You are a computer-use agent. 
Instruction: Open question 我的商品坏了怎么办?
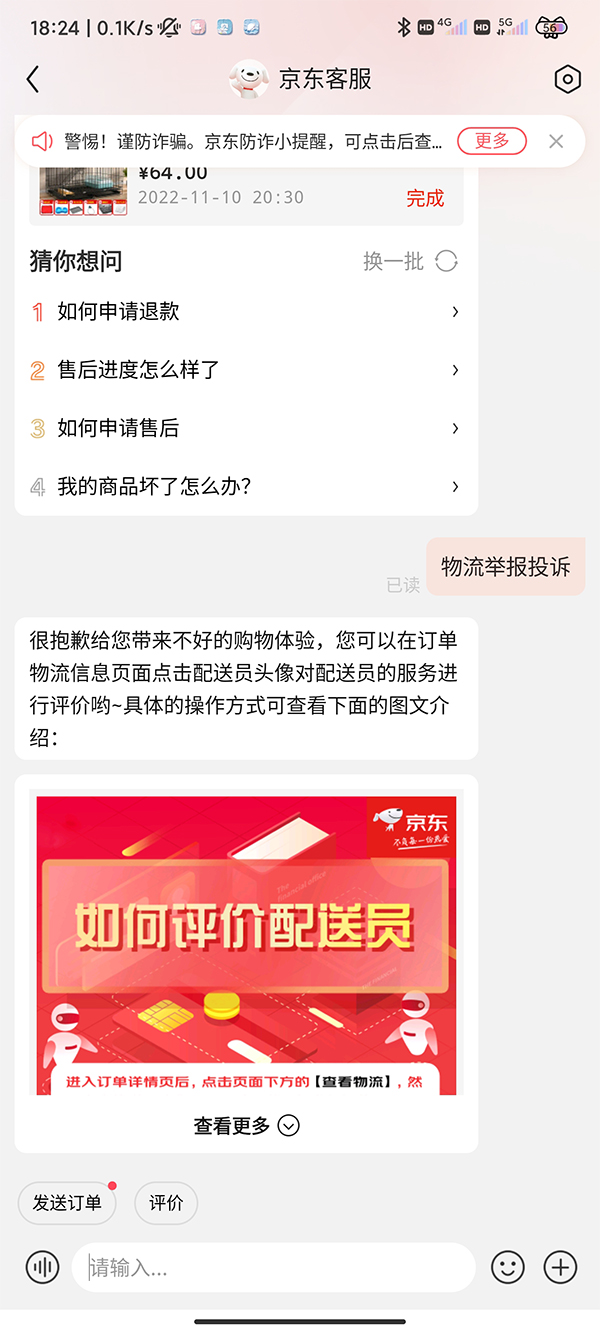pyautogui.click(x=245, y=487)
